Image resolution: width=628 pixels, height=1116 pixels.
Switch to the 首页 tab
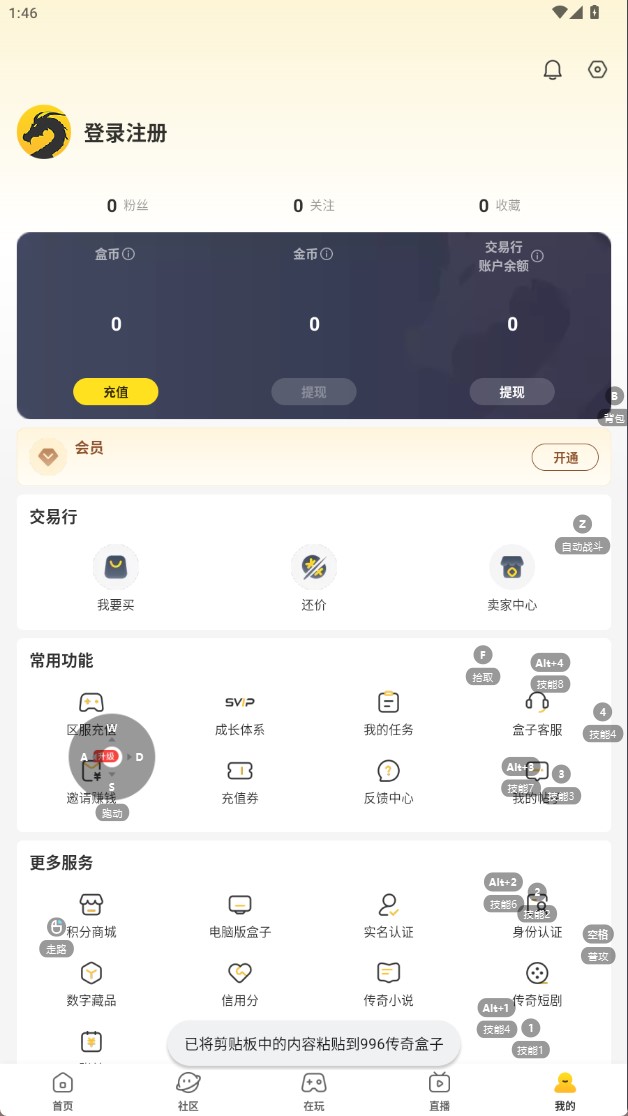pyautogui.click(x=63, y=1090)
